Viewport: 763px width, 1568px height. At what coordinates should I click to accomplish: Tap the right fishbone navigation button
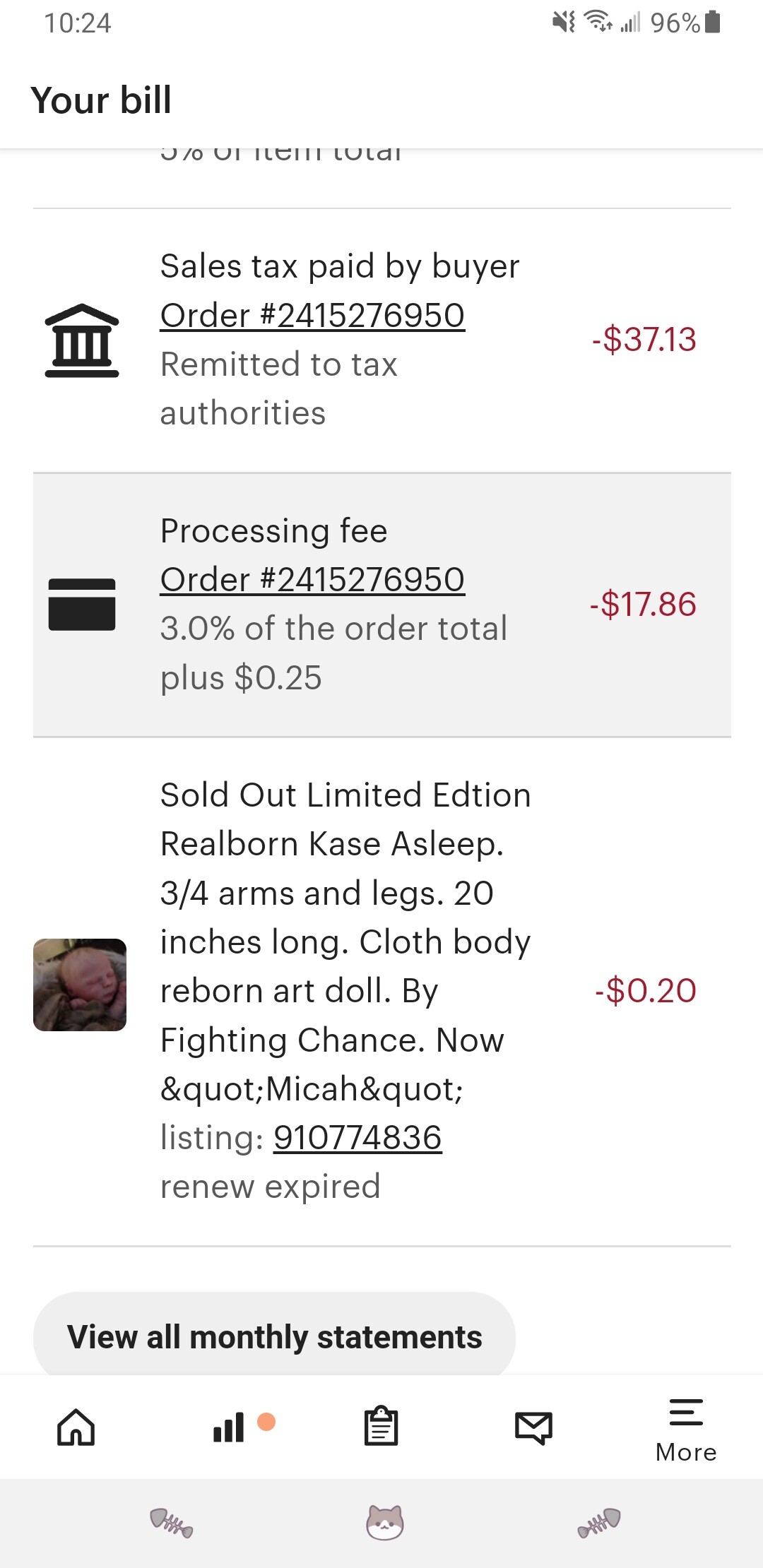[599, 1522]
